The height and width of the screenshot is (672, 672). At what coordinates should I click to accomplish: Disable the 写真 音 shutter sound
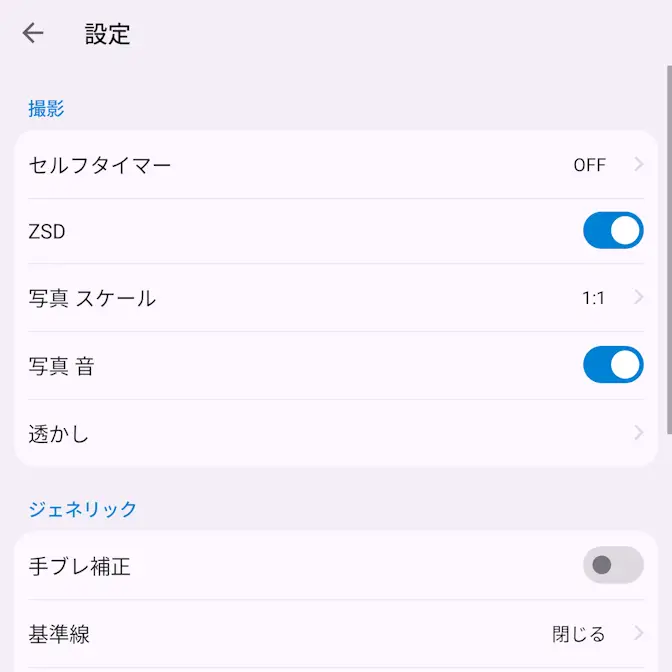[612, 365]
